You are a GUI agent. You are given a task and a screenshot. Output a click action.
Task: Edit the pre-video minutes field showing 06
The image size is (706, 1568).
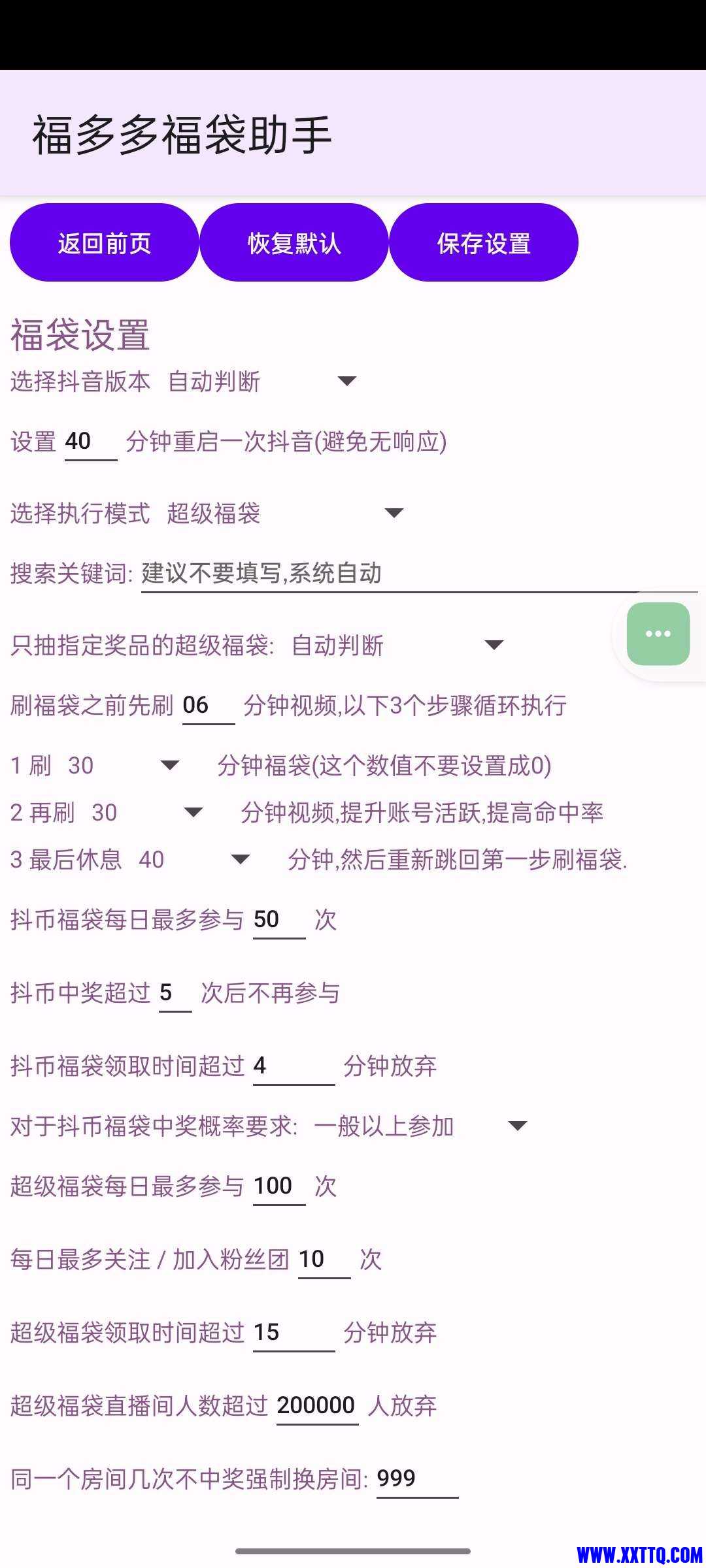(208, 706)
